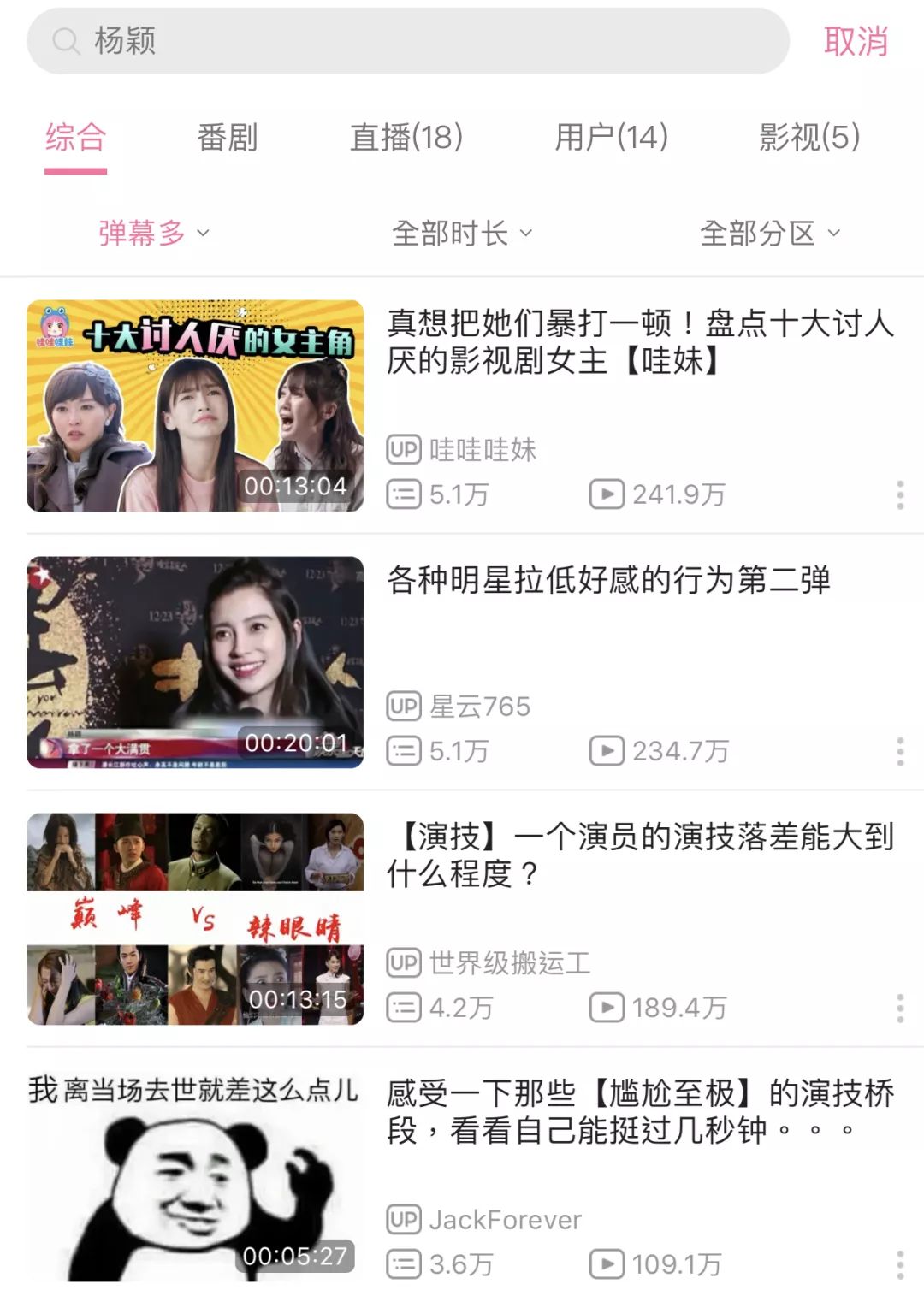
Task: Open the 尴尬至极的演技桥段 video by JackForever
Action: (x=640, y=1111)
